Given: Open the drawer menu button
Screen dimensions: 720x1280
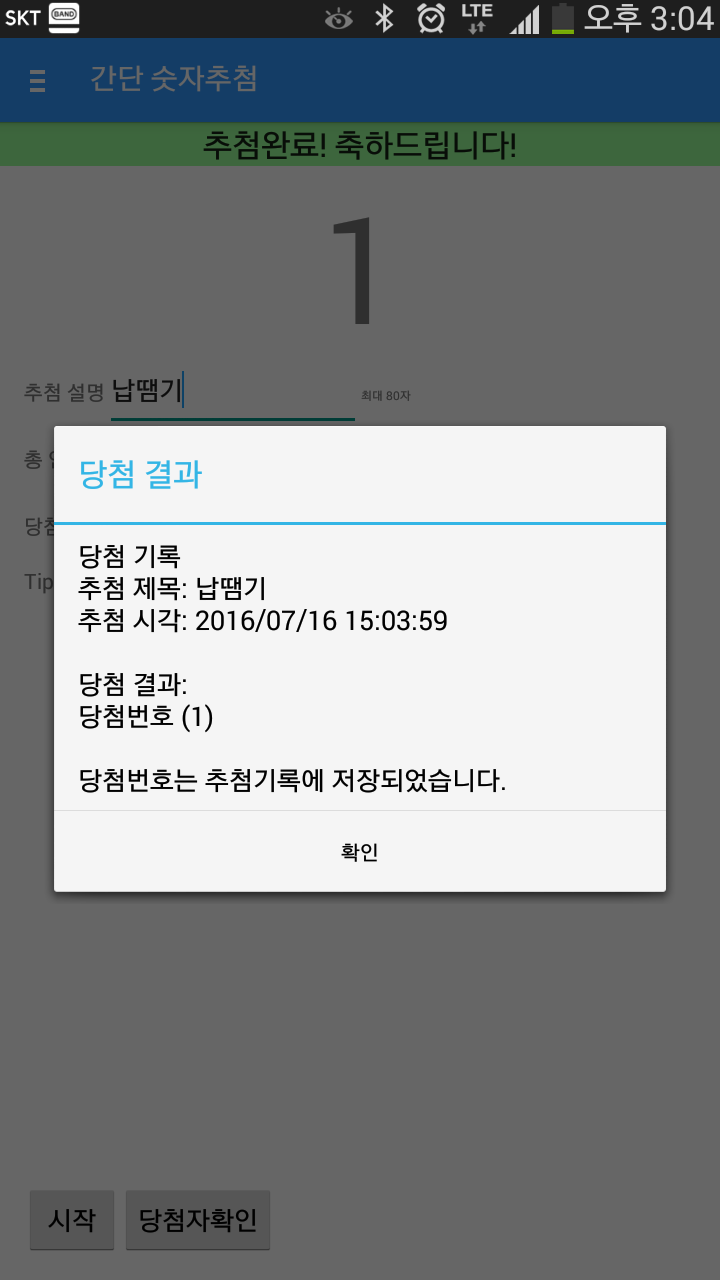Looking at the screenshot, I should 38,80.
